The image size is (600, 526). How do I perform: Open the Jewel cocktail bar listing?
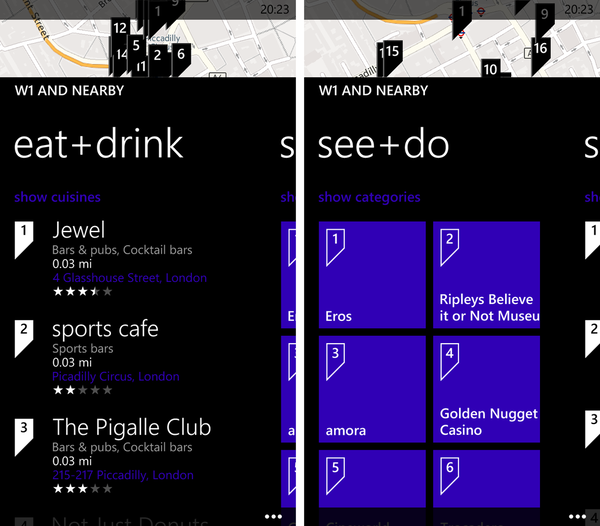(78, 231)
